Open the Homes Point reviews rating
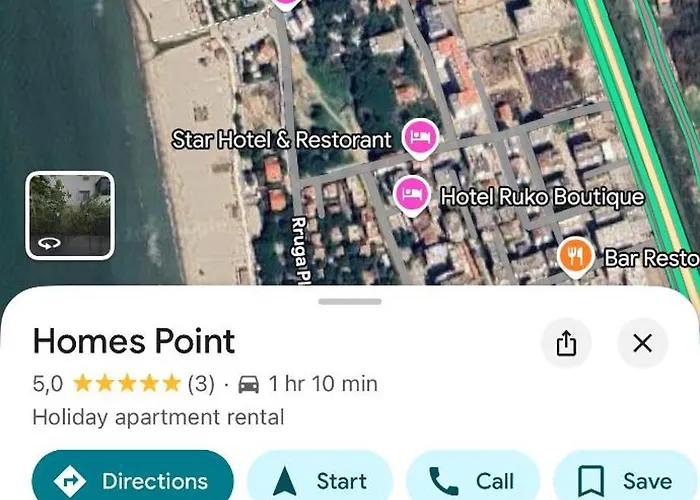 click(125, 383)
